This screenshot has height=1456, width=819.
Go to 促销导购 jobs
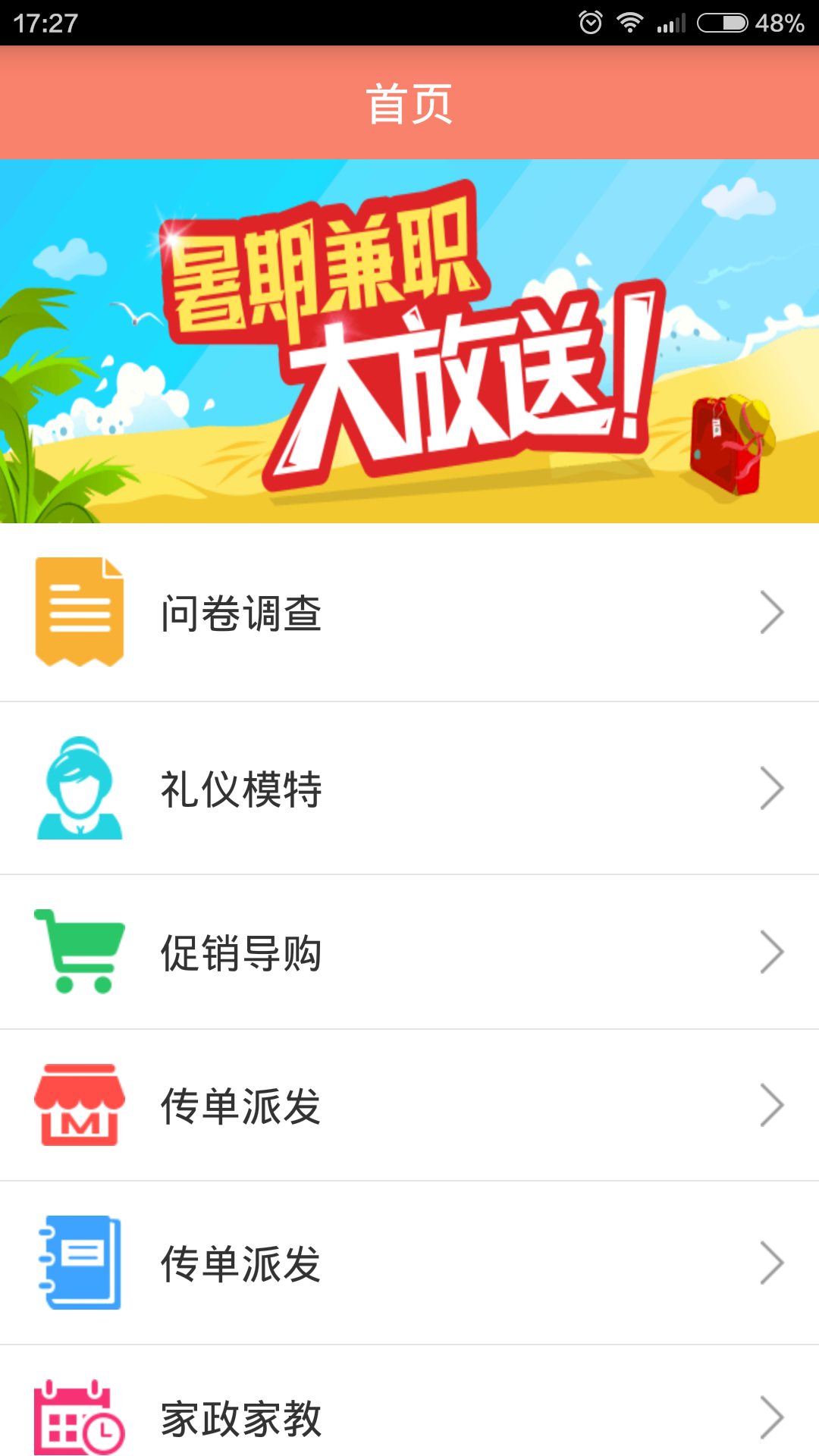409,952
